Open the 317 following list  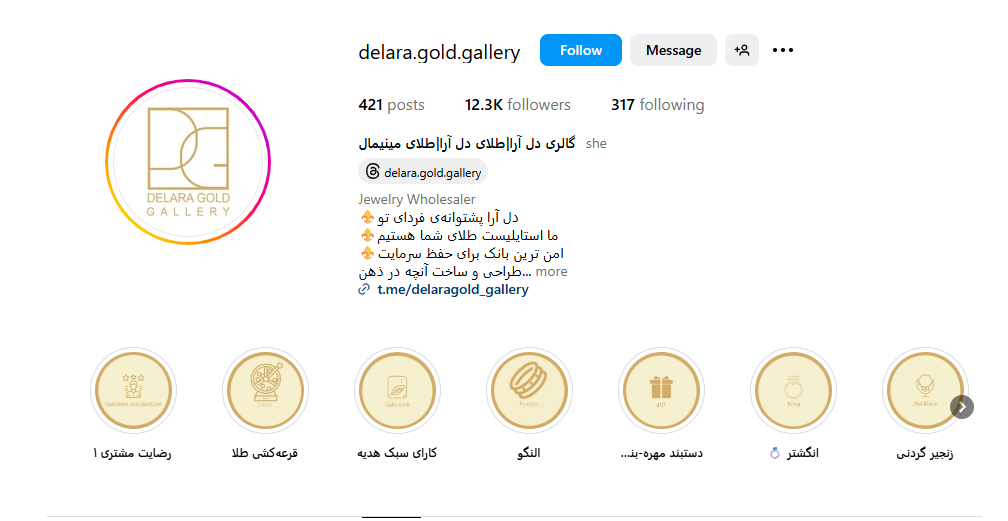[657, 105]
